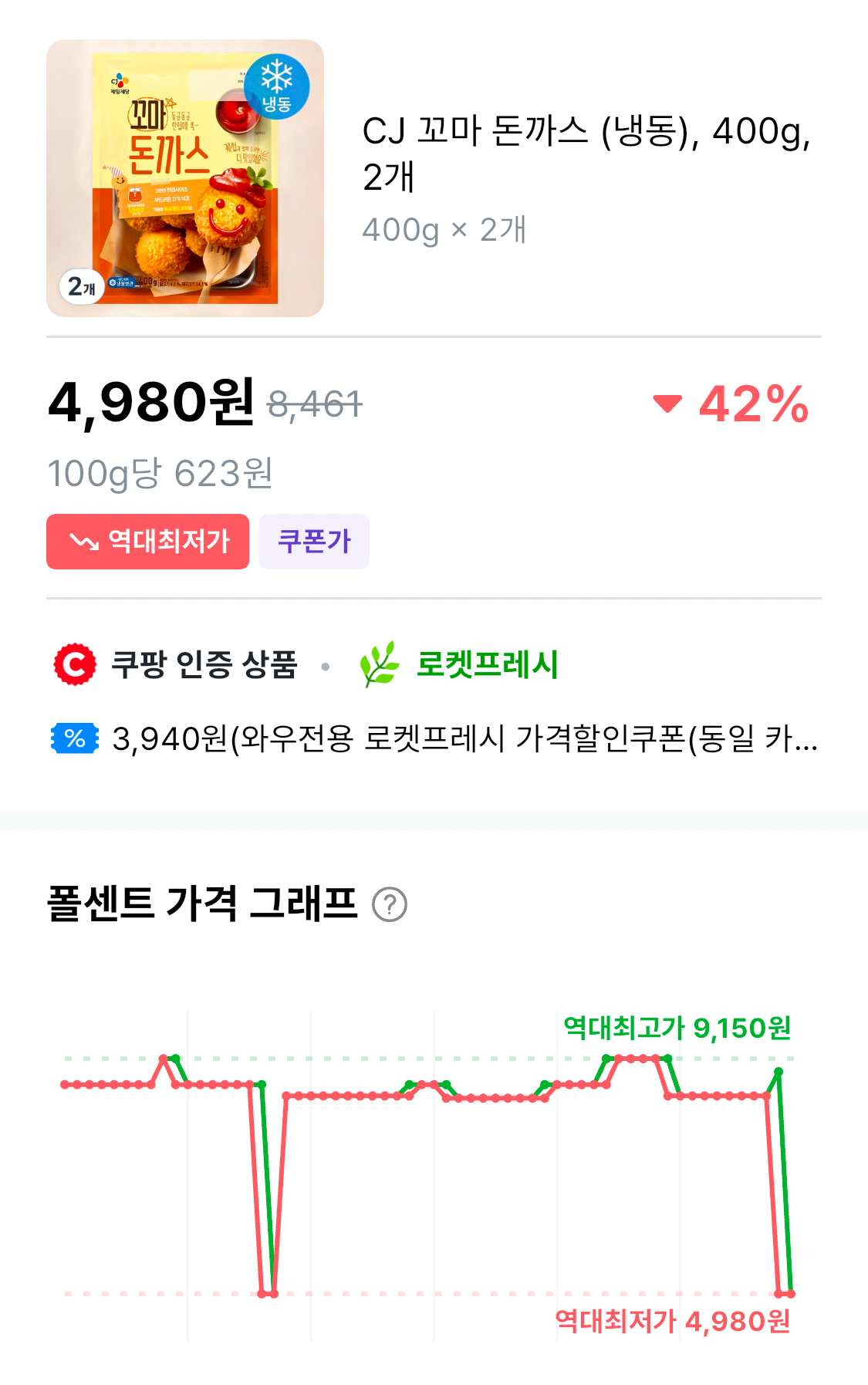The height and width of the screenshot is (1385, 868).
Task: Open the CJ 꼬마 돈까스 product image
Action: click(x=185, y=178)
